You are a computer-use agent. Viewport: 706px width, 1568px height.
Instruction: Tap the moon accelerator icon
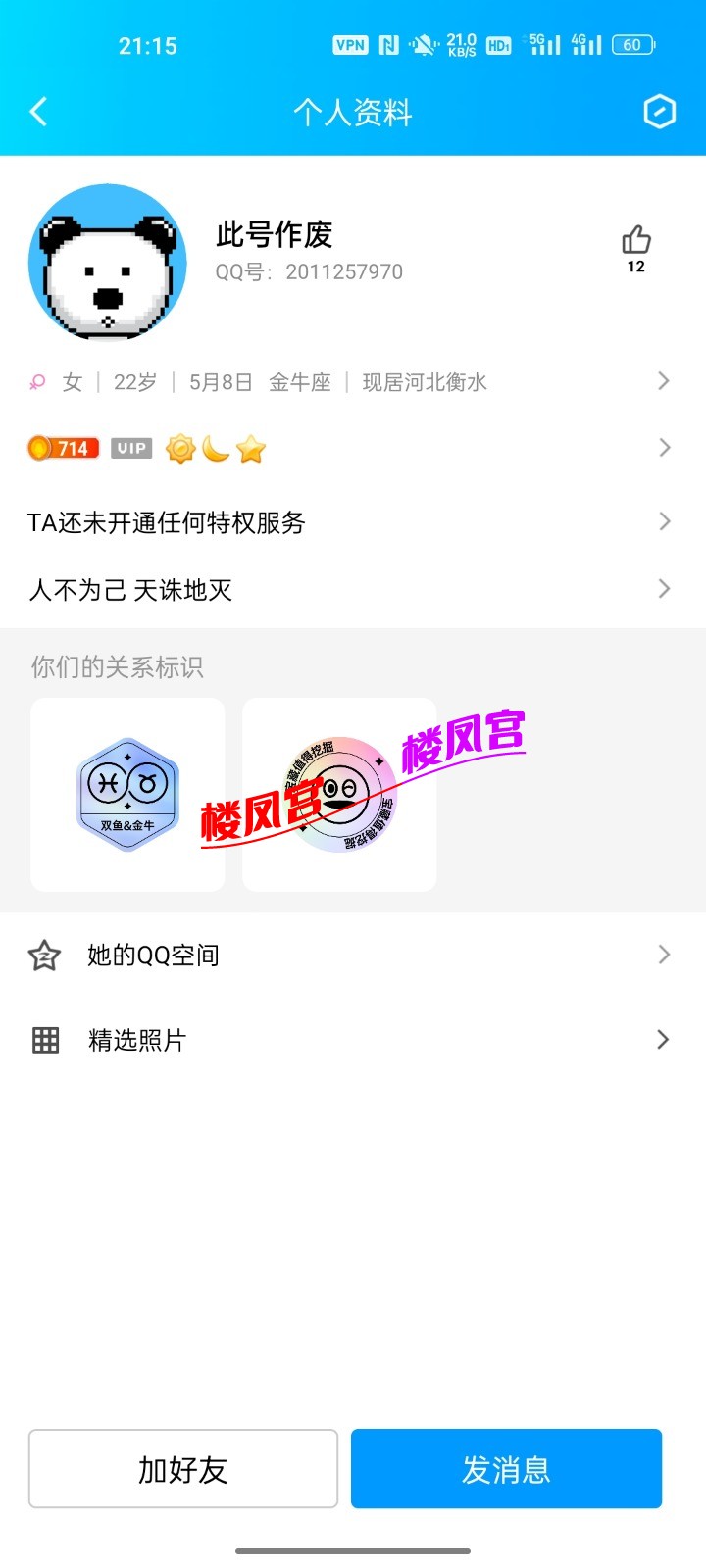pyautogui.click(x=217, y=448)
